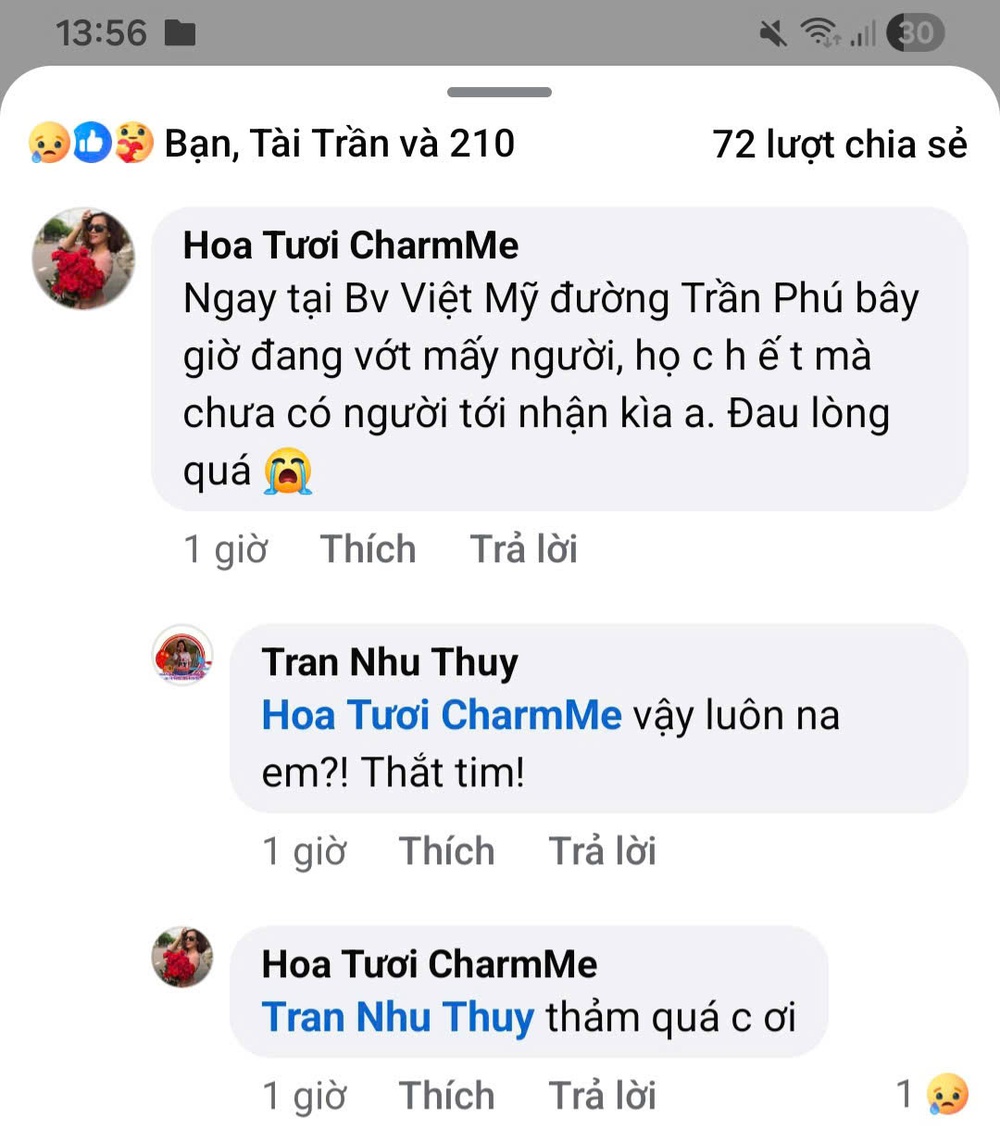Click Hoa Tươi CharmMe's profile picture
The image size is (1000, 1142).
point(84,259)
